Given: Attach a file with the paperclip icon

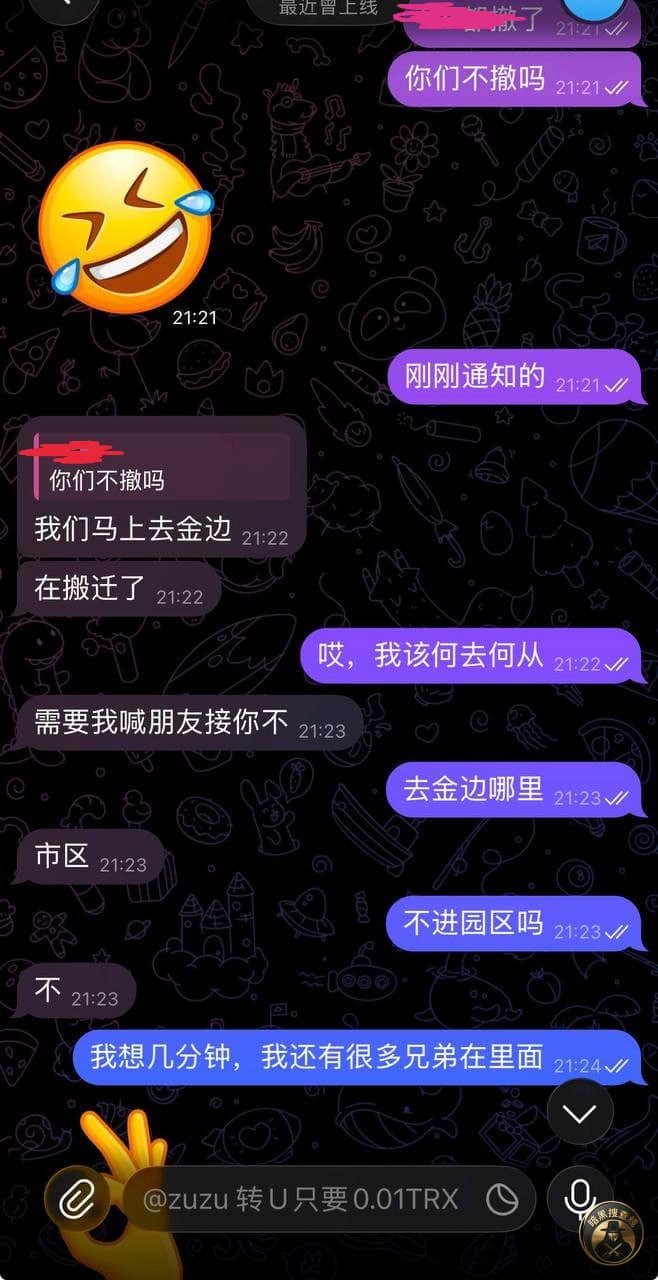Looking at the screenshot, I should tap(76, 1198).
